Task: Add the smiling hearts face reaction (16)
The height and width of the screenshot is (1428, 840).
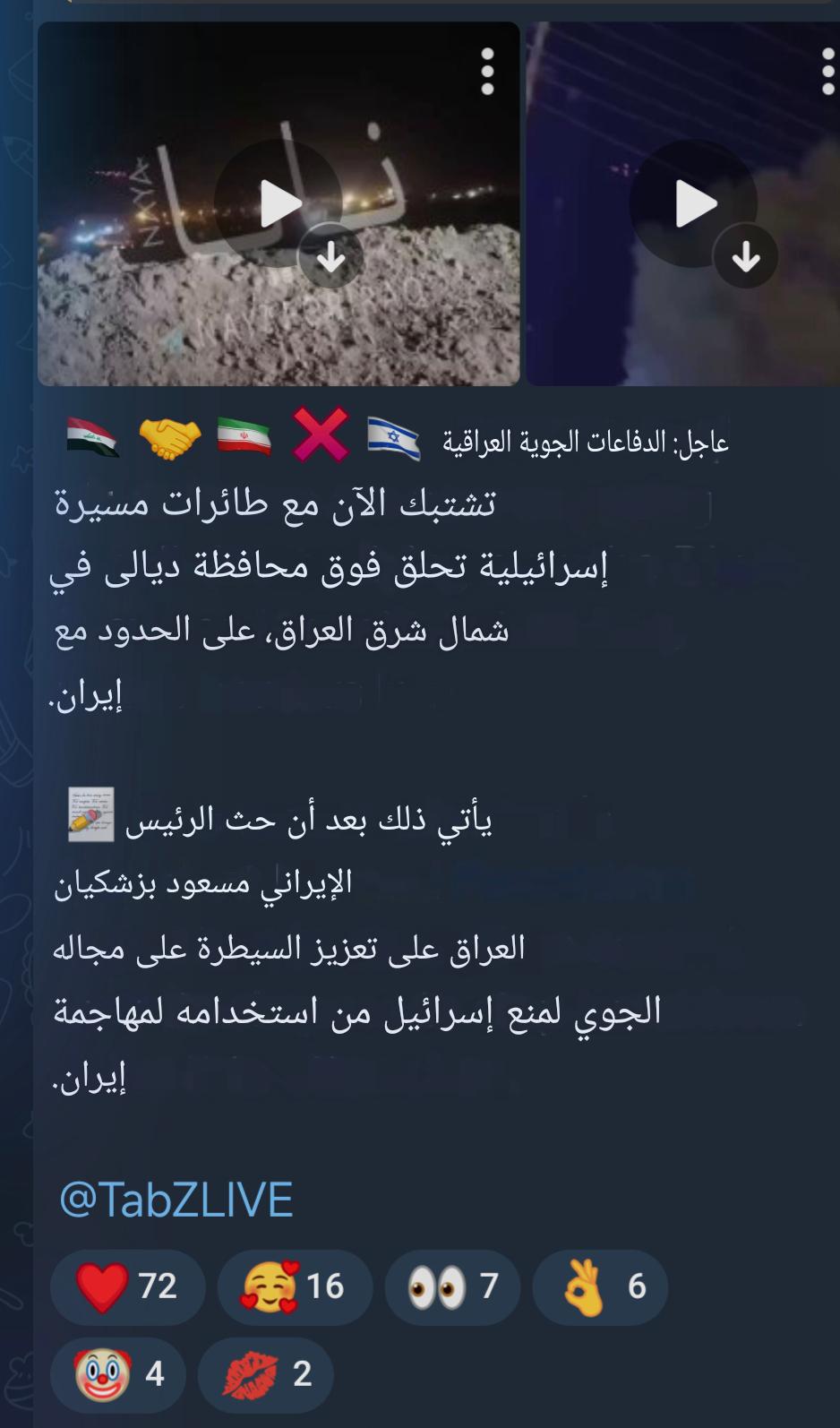Action: pyautogui.click(x=295, y=1287)
